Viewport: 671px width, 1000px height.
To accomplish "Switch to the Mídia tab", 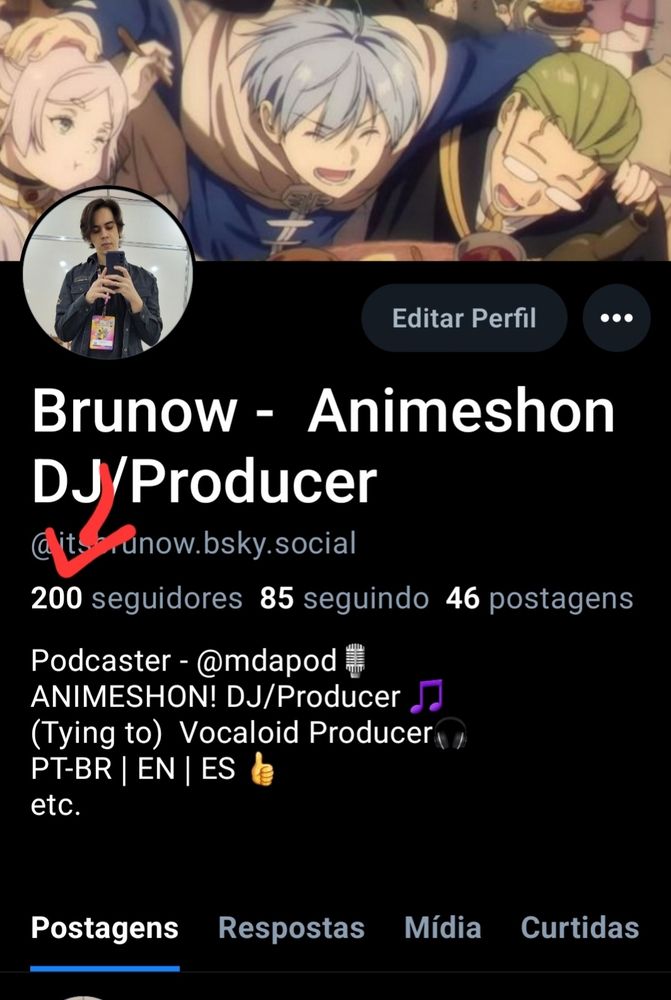I will coord(442,927).
